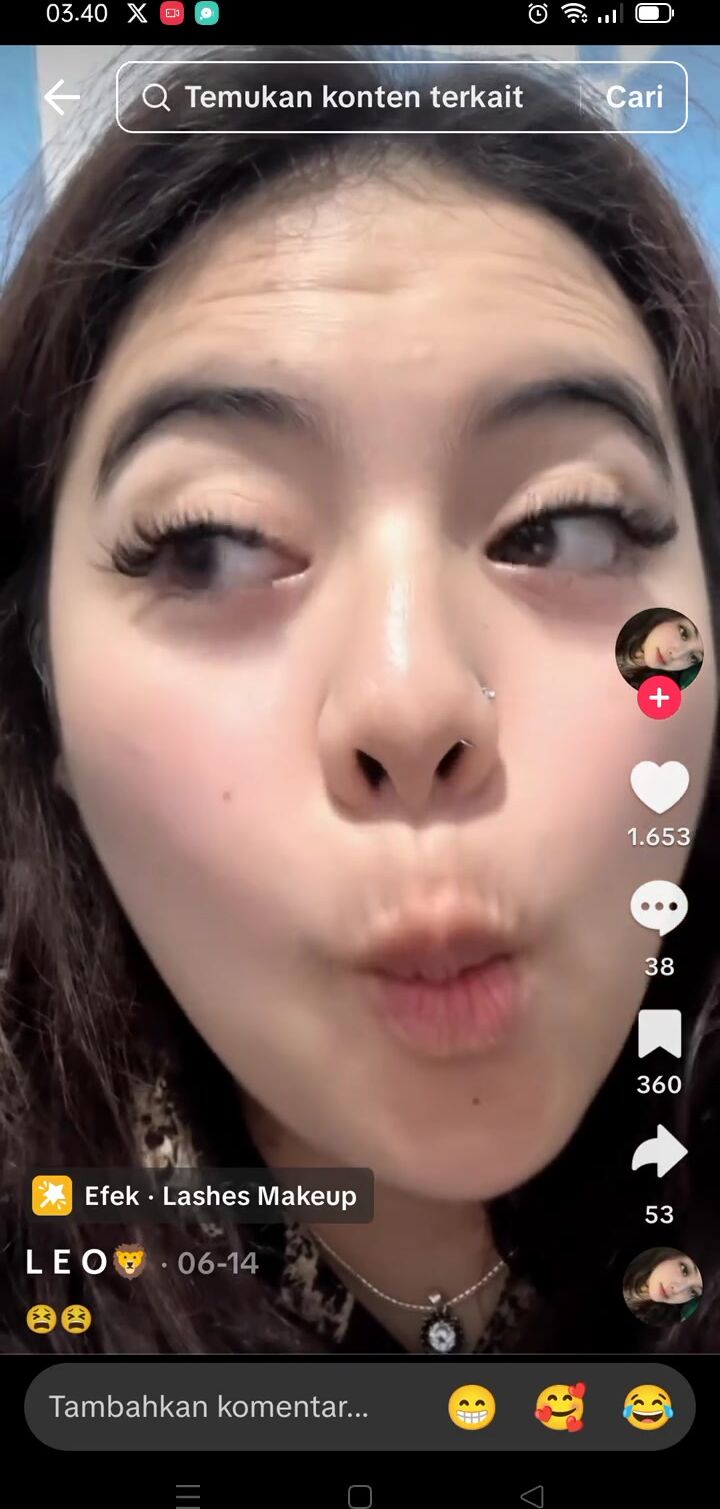Image resolution: width=720 pixels, height=1509 pixels.
Task: Tap the 'Tambahkan komentar...' field
Action: (210, 1407)
